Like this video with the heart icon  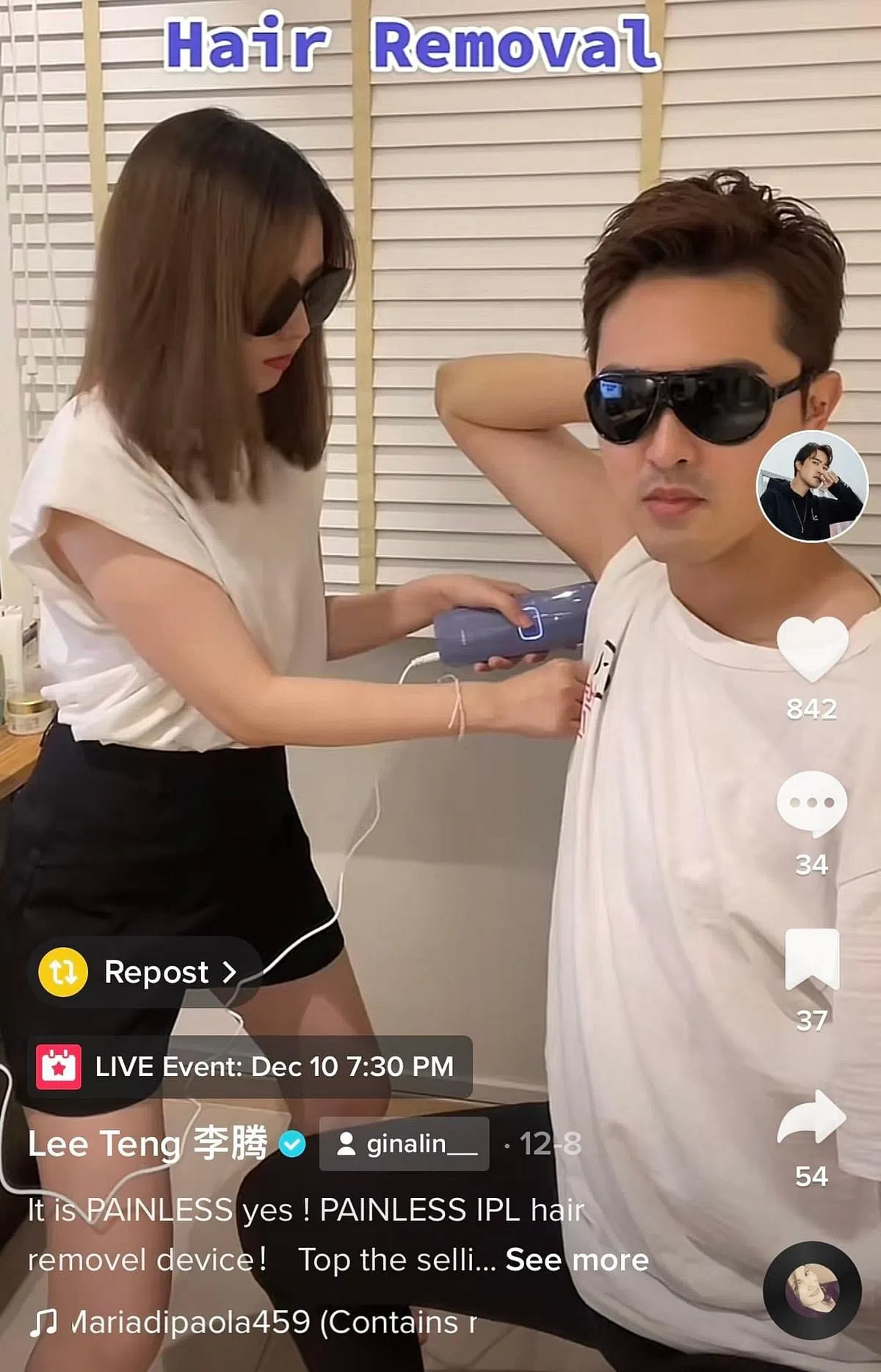point(812,648)
